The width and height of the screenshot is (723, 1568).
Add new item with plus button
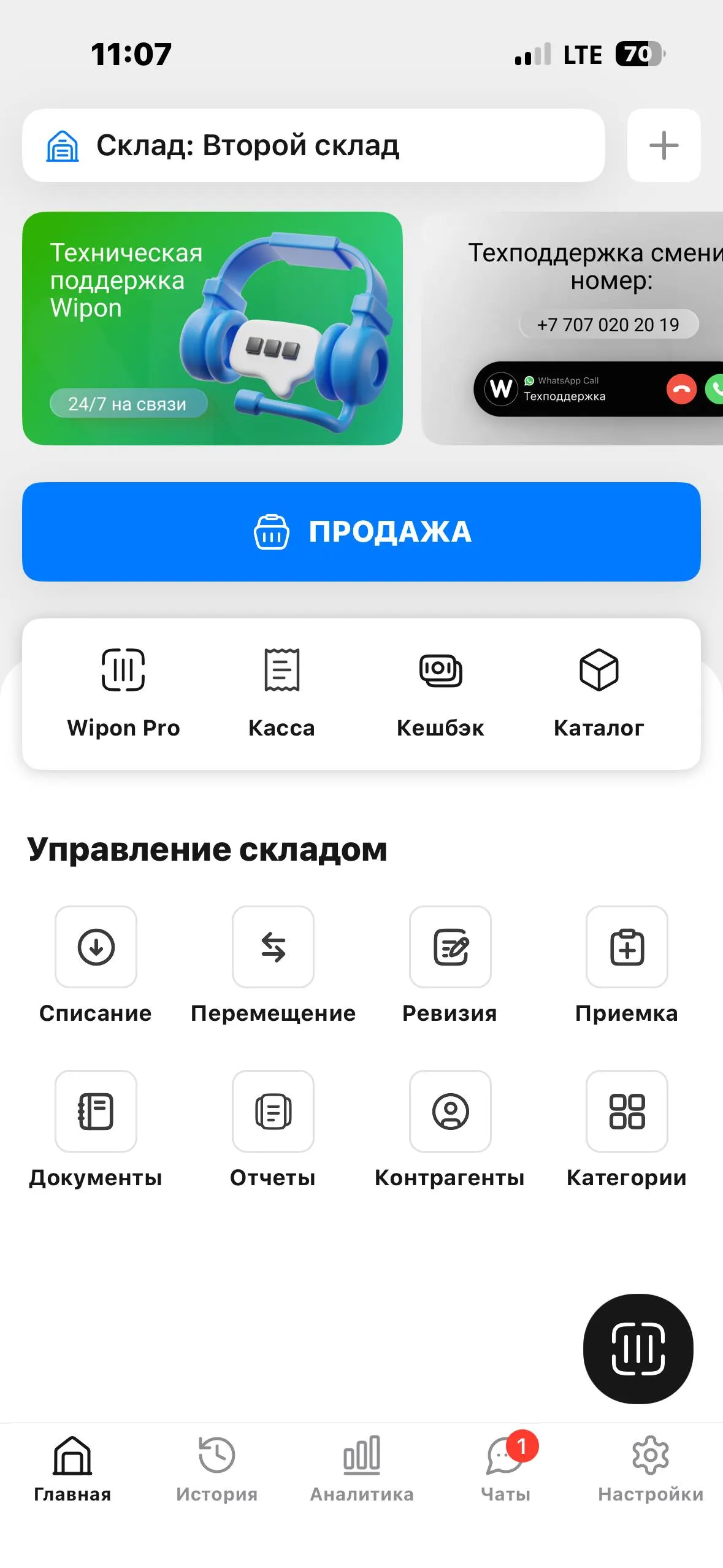click(664, 146)
